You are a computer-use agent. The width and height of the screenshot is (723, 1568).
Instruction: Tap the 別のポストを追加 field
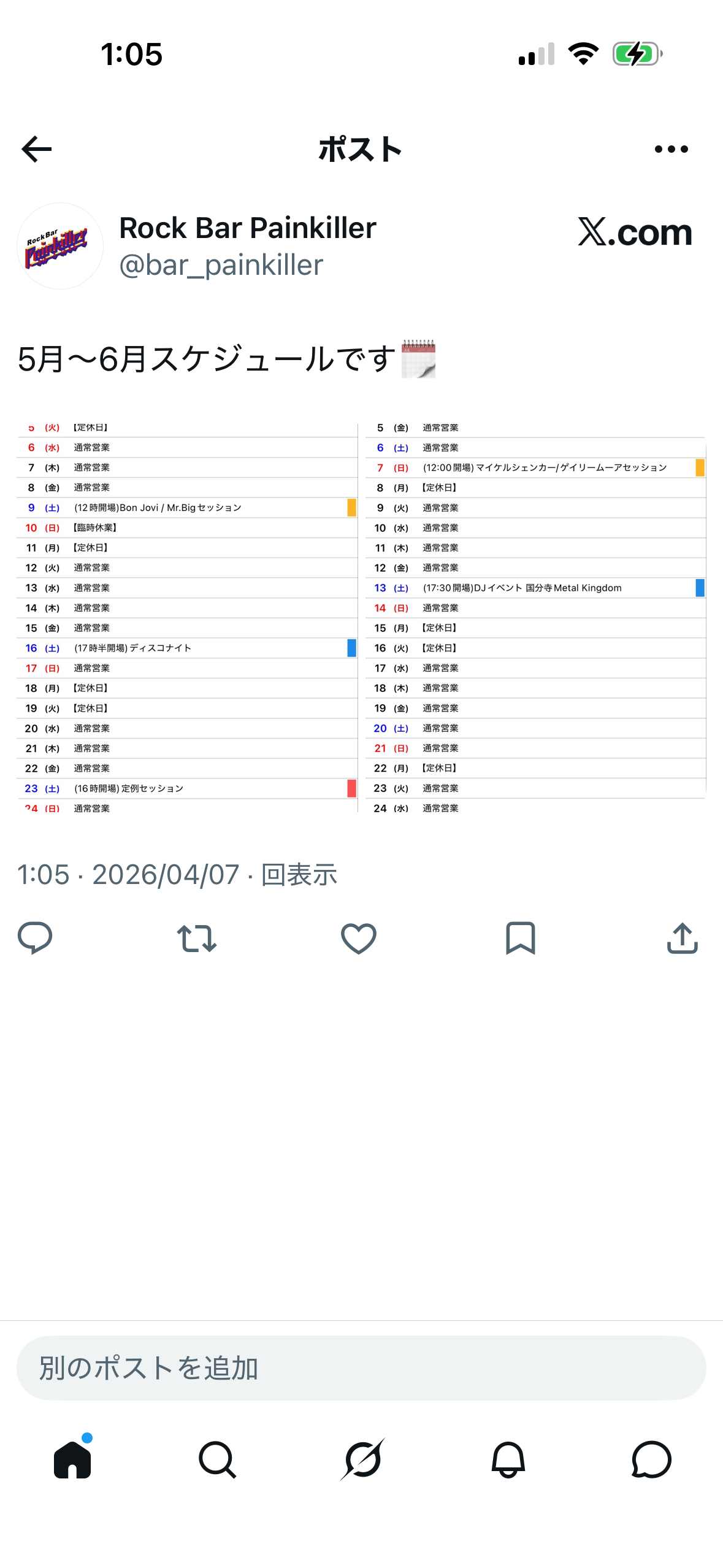click(x=361, y=1367)
